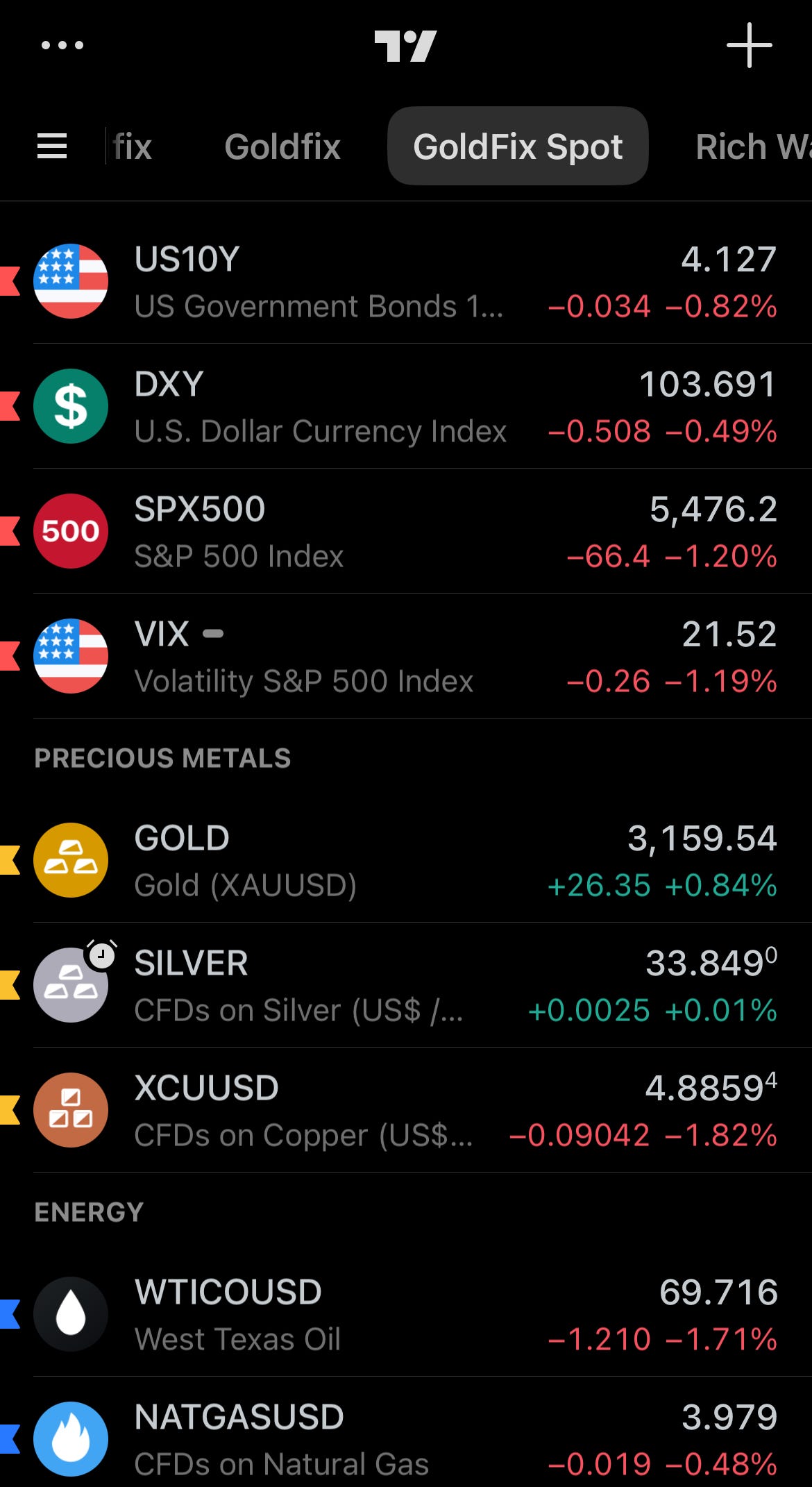Open the three-dot more options menu

[x=62, y=46]
